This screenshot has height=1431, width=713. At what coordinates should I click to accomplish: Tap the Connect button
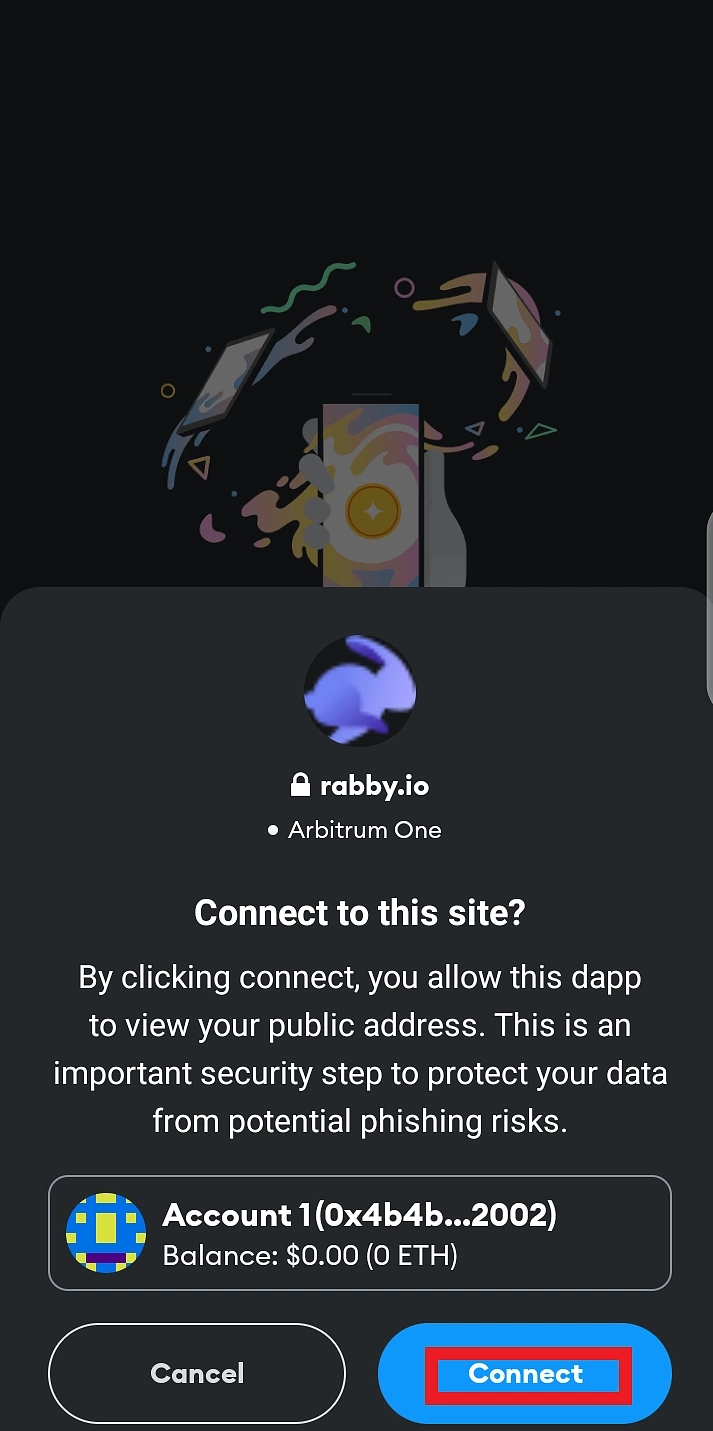click(525, 1373)
